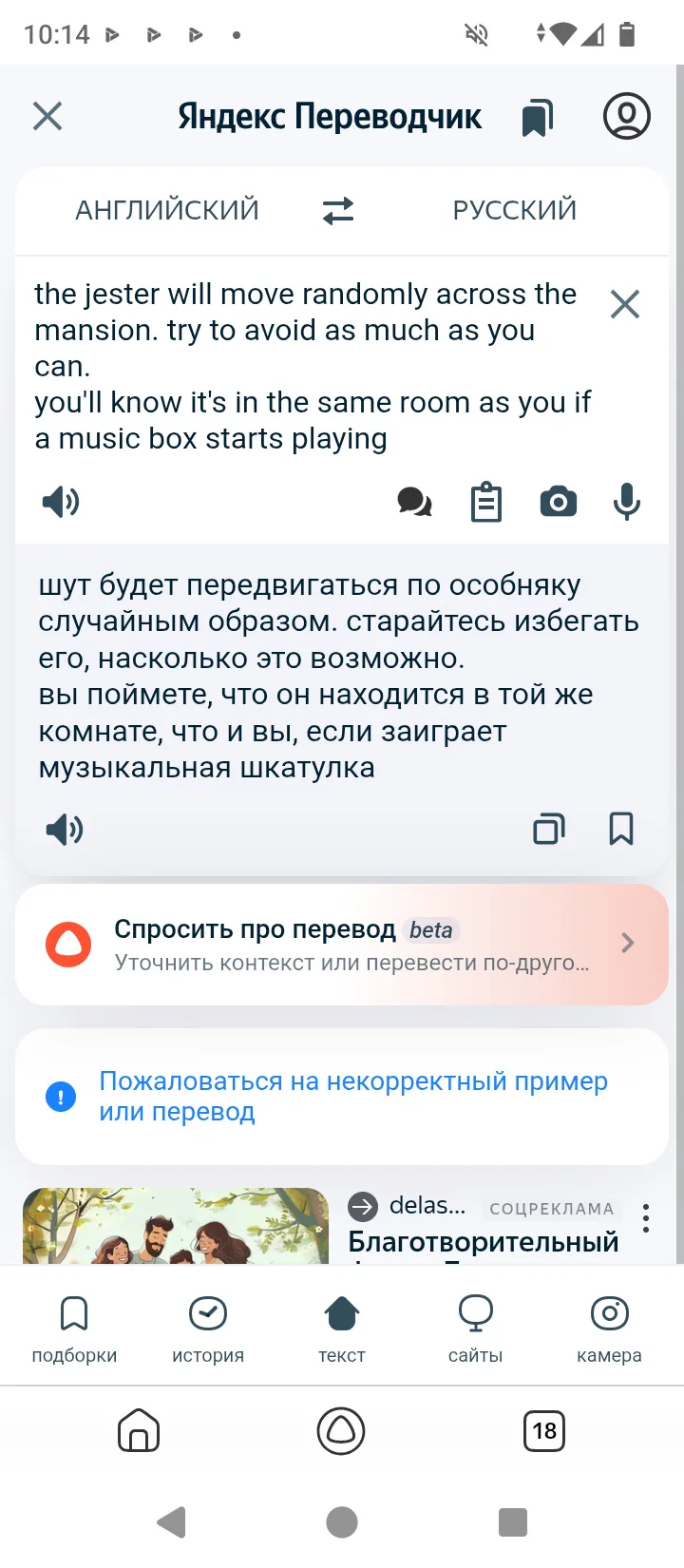Open Спросить про перевод beta
The image size is (684, 1568).
[342, 945]
